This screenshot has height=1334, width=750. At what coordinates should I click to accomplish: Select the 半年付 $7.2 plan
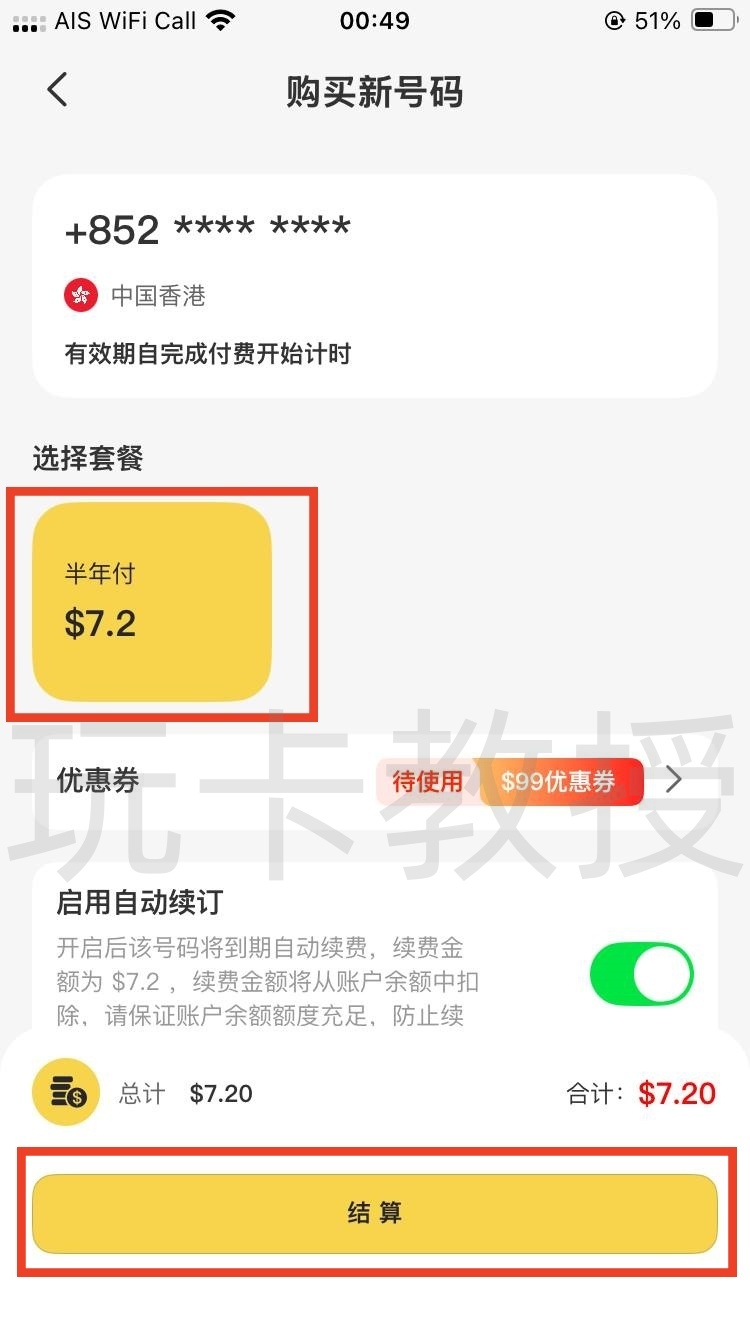pyautogui.click(x=152, y=601)
